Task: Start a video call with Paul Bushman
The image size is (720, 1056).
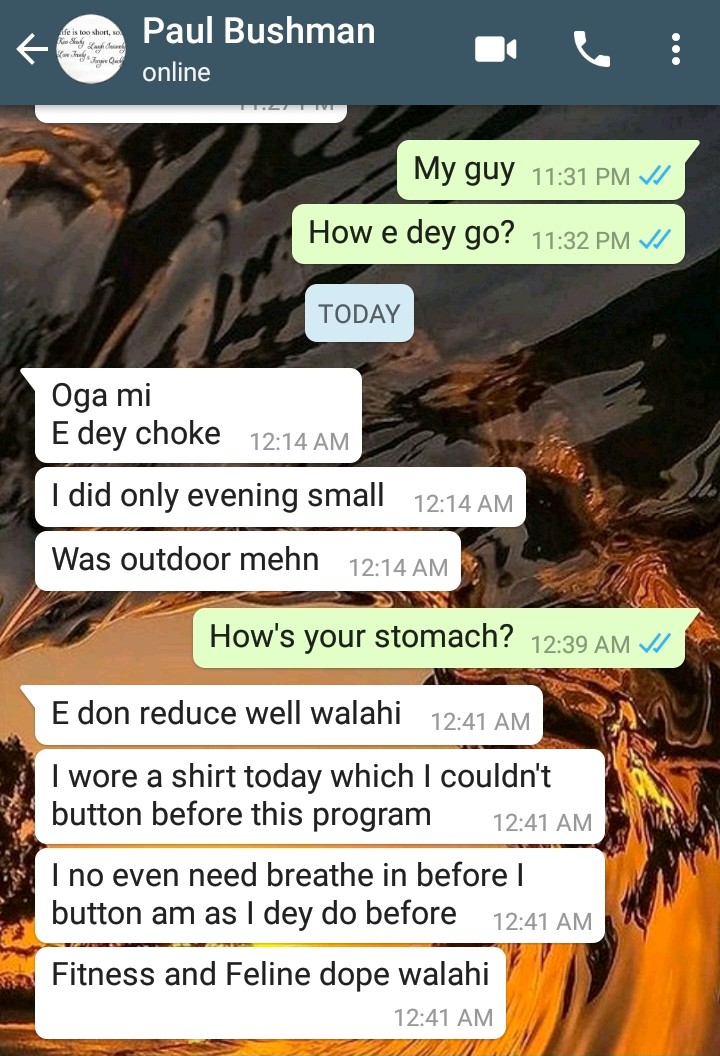Action: [x=495, y=49]
